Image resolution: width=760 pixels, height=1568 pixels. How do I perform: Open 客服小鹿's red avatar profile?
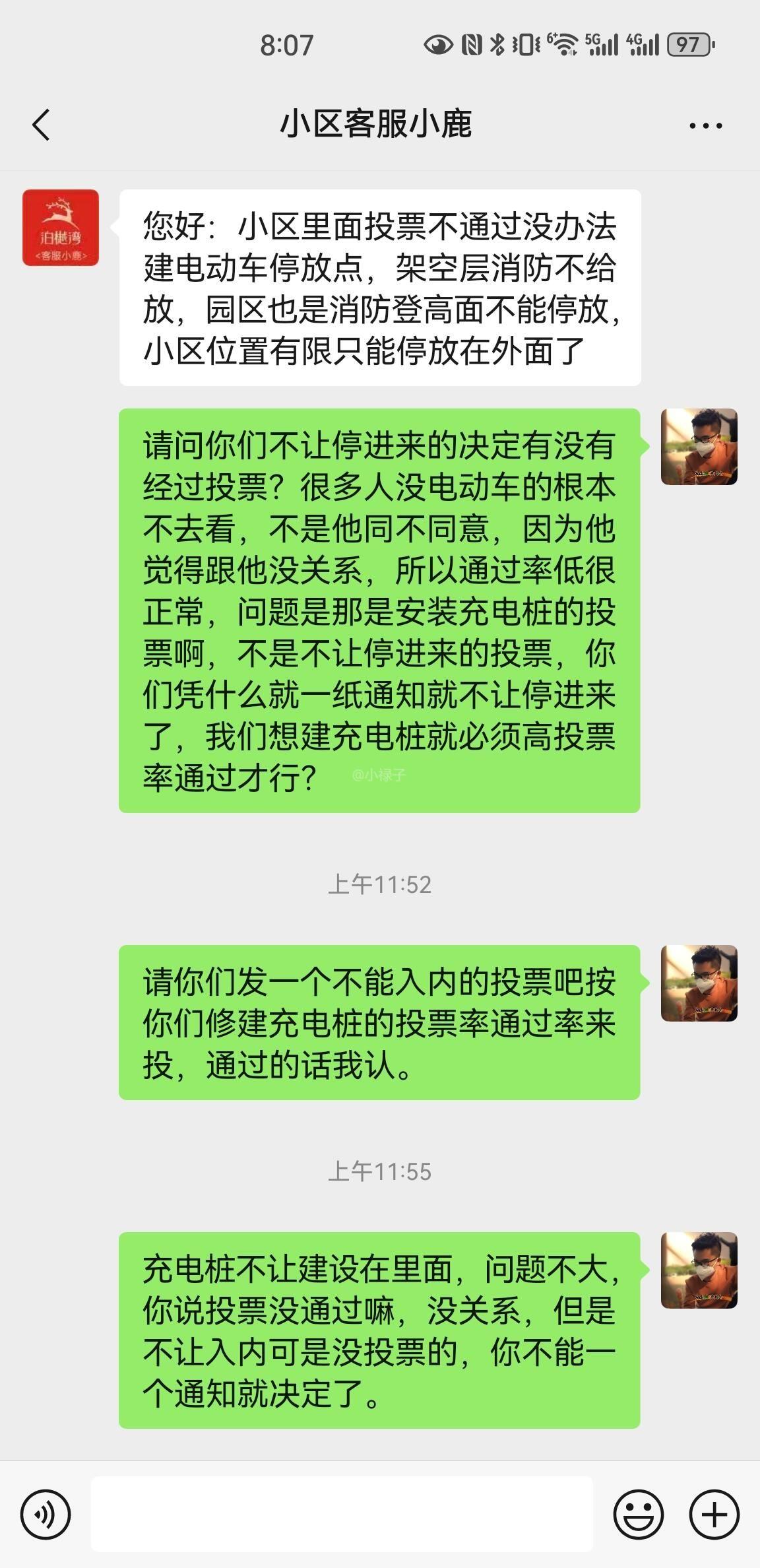[x=61, y=228]
